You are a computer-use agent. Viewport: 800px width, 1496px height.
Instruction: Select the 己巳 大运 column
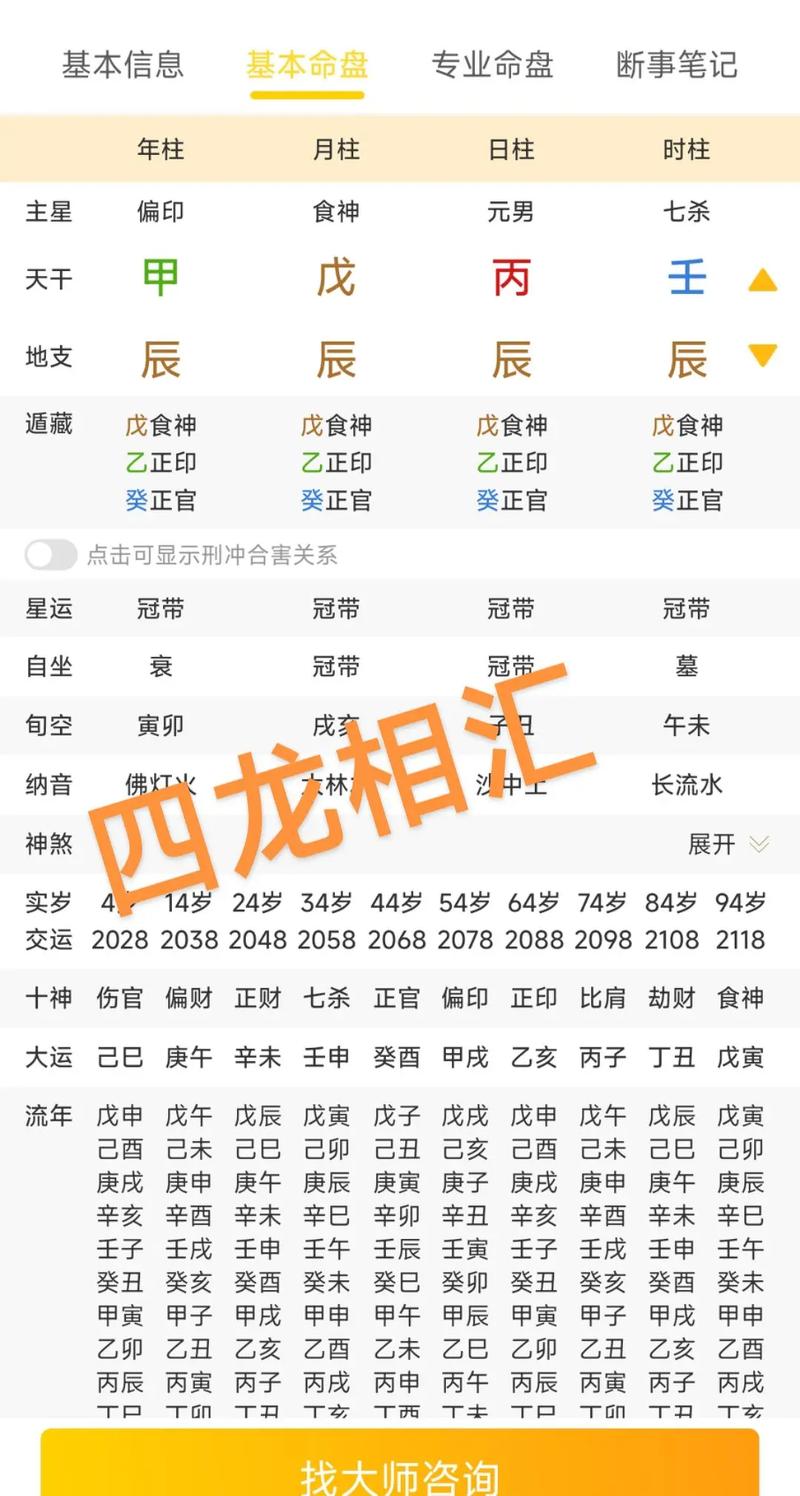click(120, 1057)
